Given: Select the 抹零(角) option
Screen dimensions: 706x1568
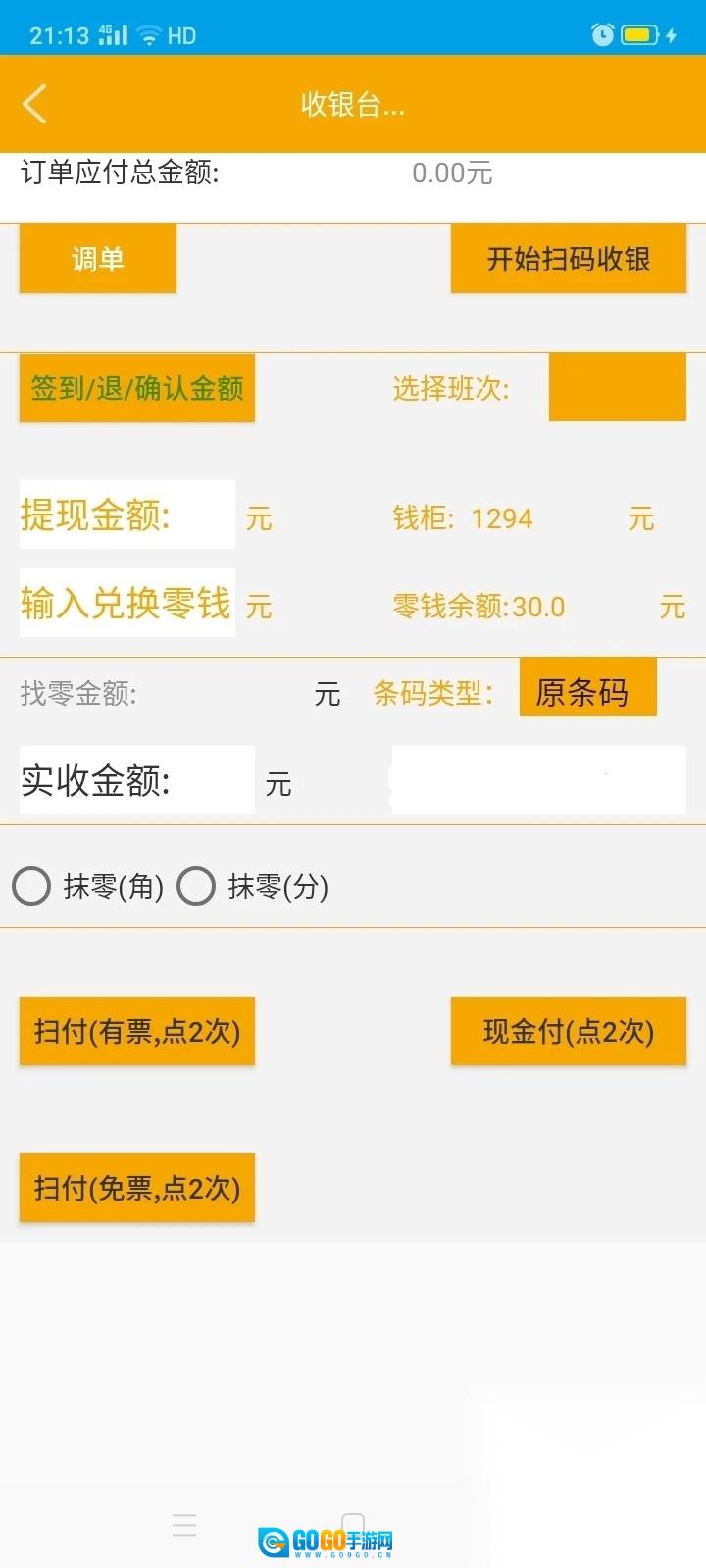Looking at the screenshot, I should 88,886.
